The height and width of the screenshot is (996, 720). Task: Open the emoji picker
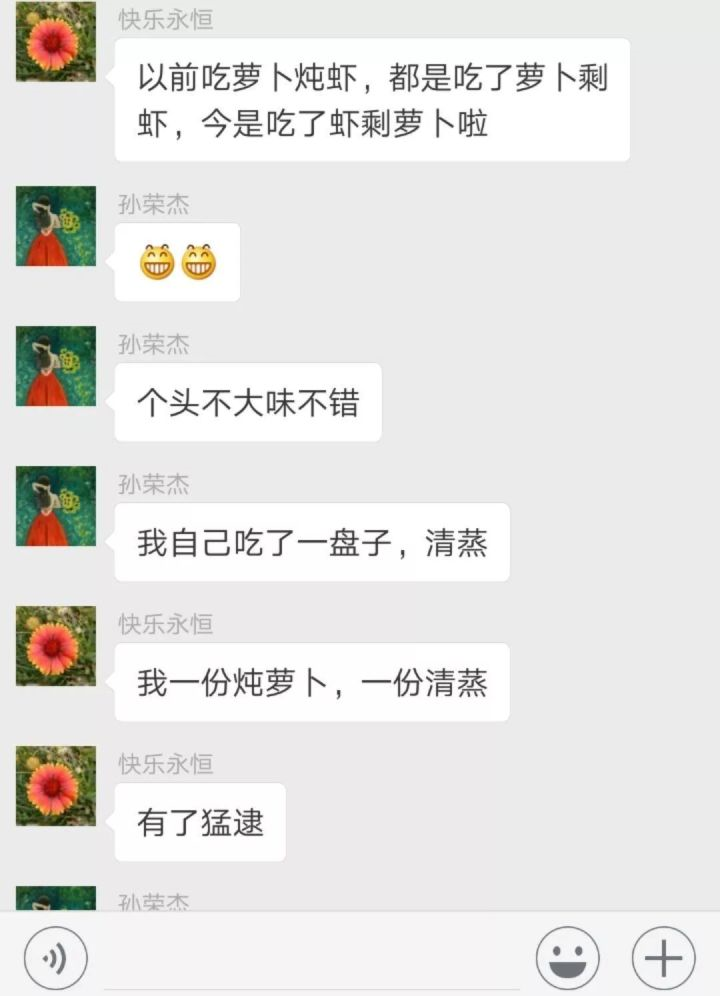point(568,958)
